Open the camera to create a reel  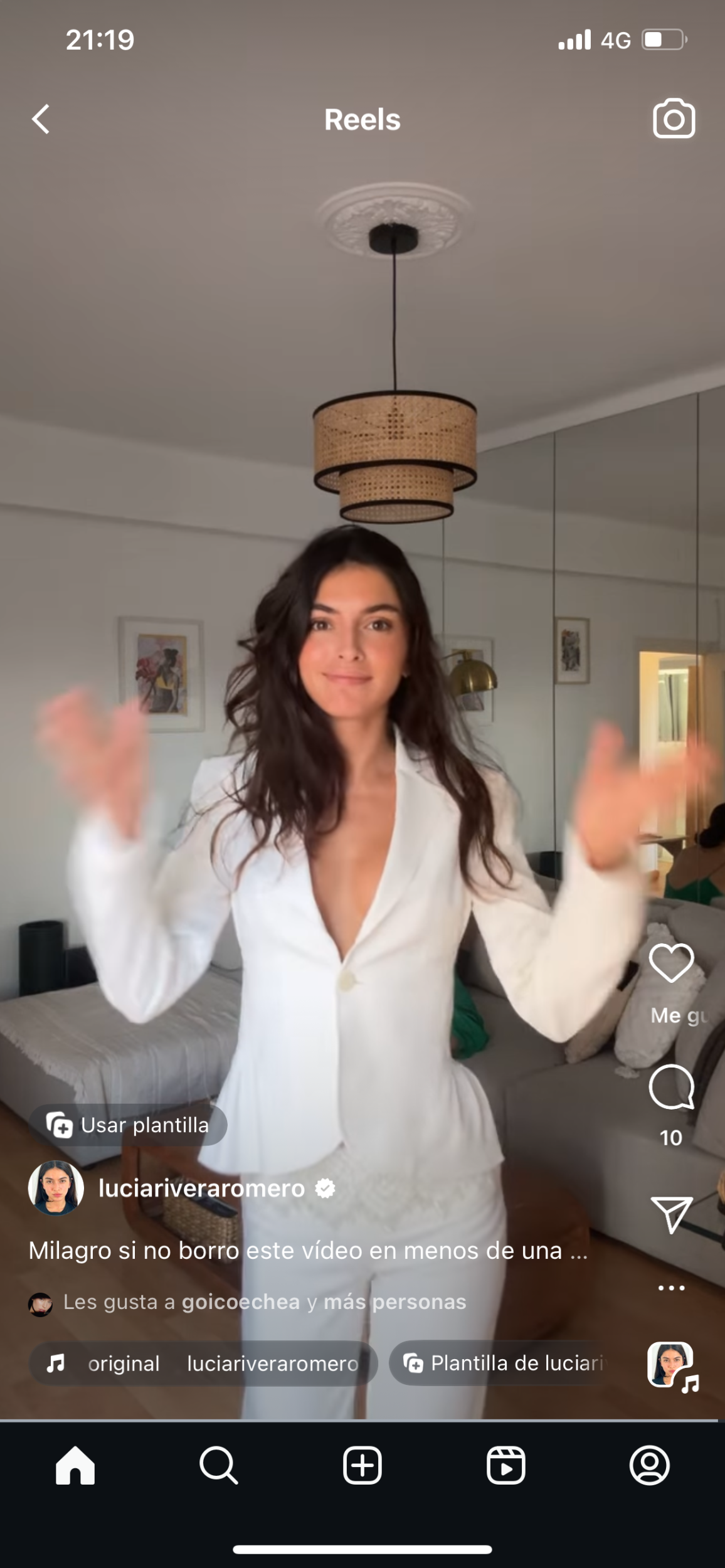point(674,119)
